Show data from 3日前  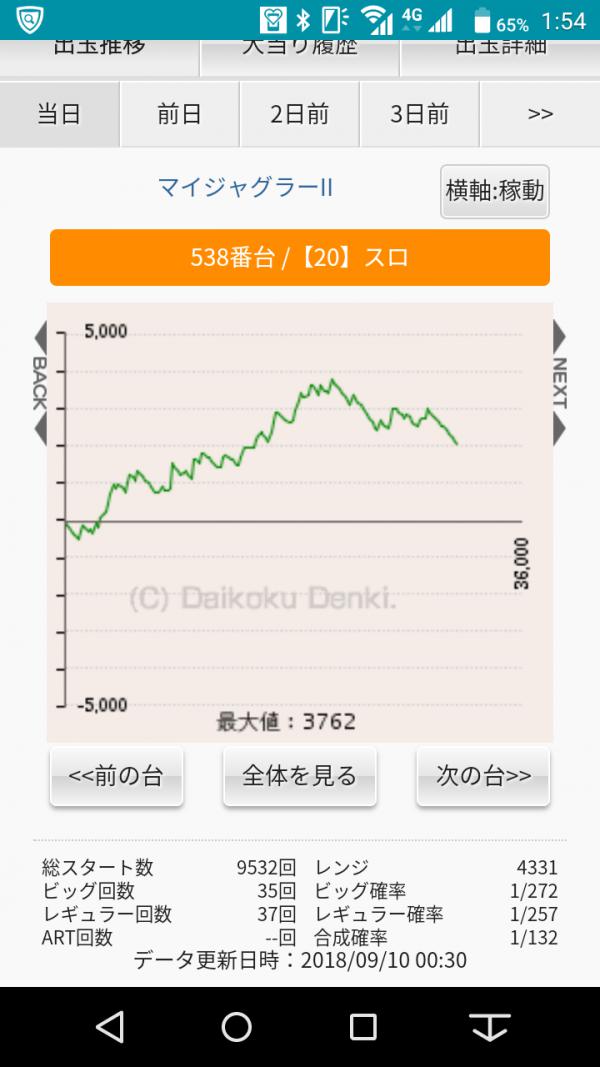pos(419,114)
